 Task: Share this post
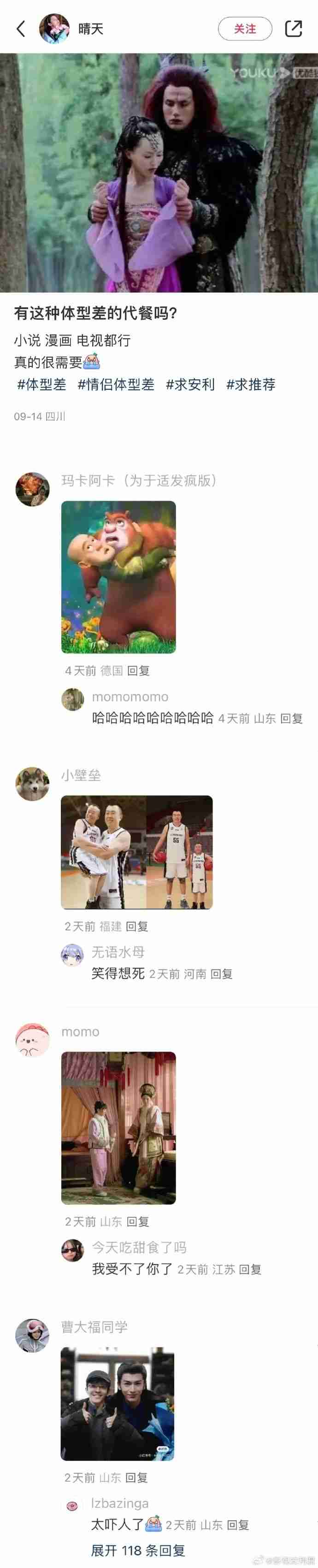[294, 29]
